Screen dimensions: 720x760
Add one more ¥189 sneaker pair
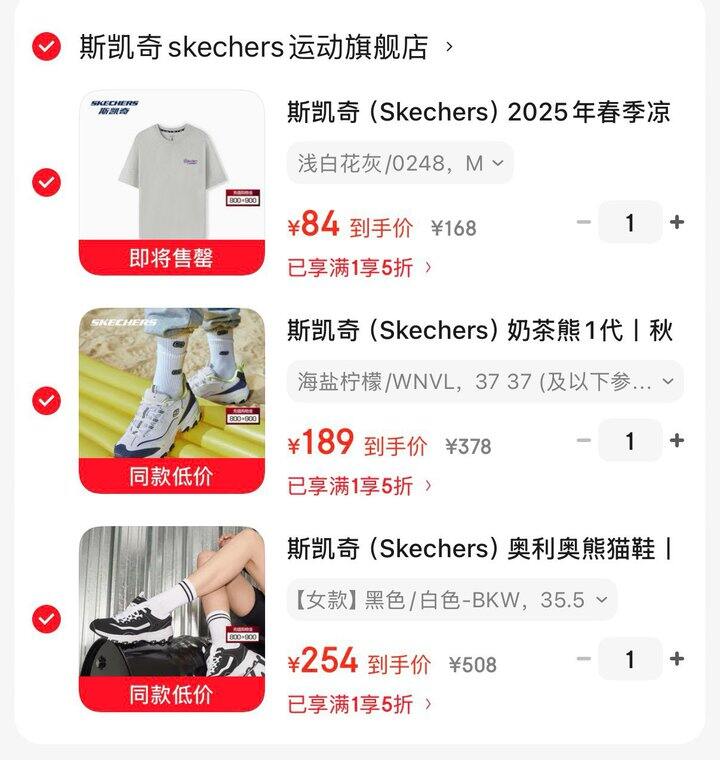click(x=677, y=440)
